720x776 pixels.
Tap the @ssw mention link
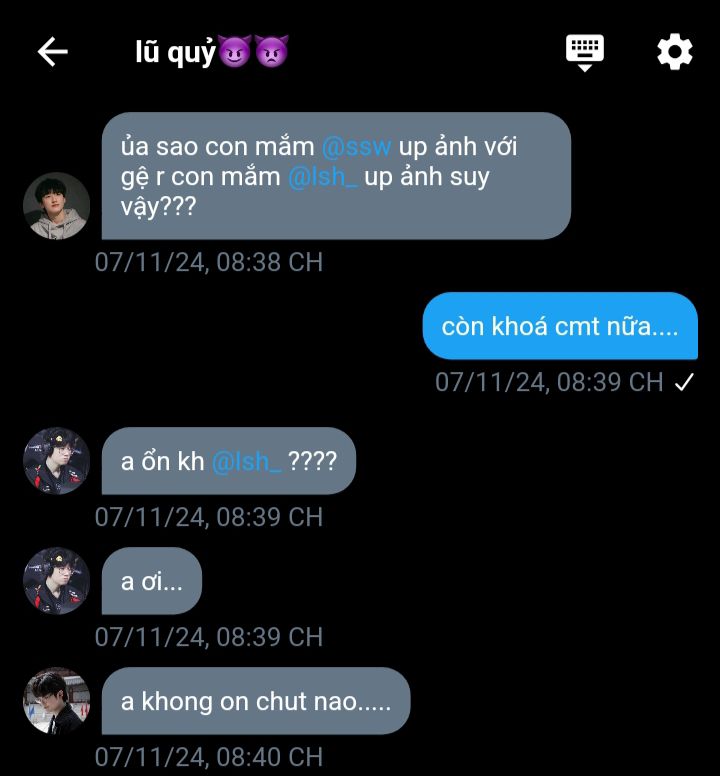click(x=357, y=147)
